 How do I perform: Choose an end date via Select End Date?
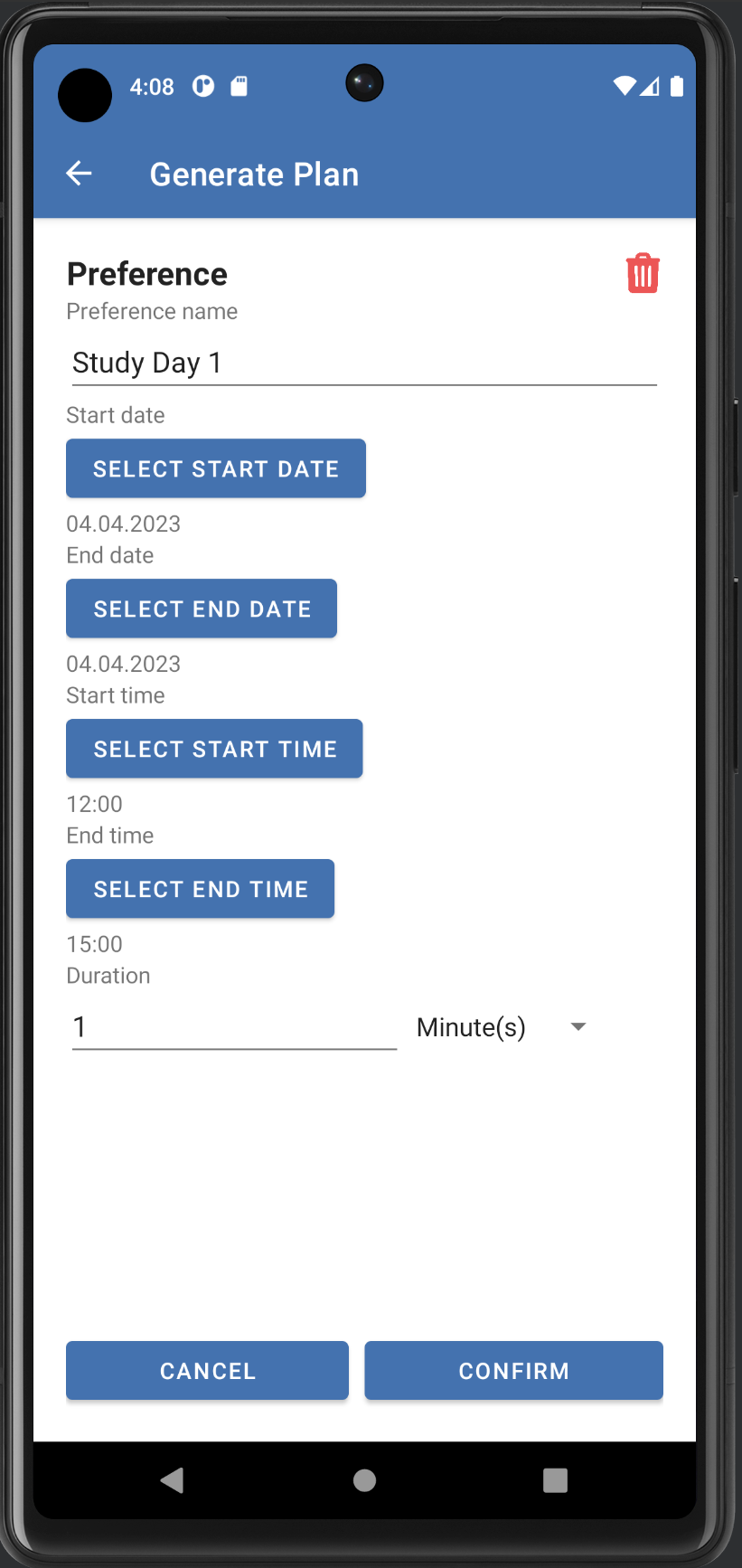[x=202, y=609]
